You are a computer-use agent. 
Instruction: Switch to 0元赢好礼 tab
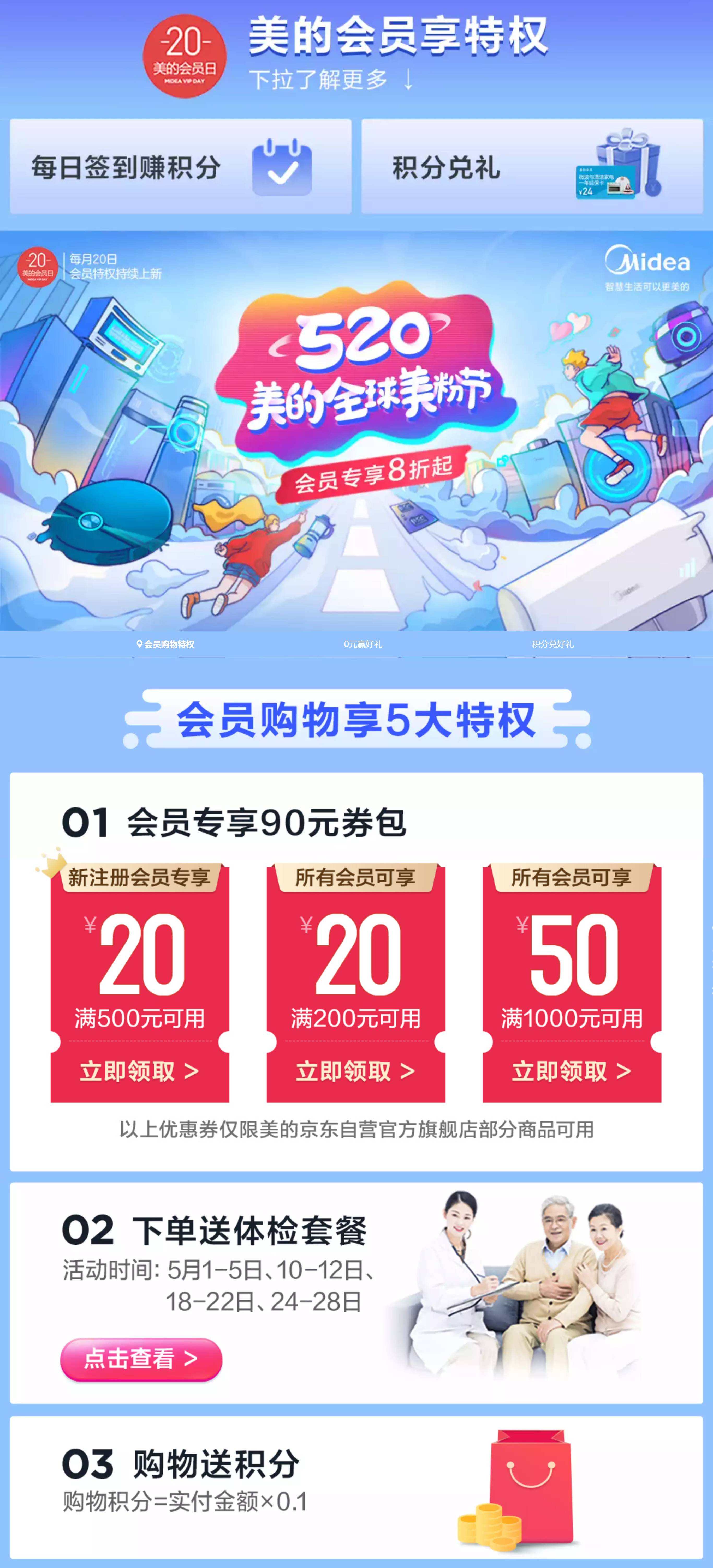click(x=363, y=644)
